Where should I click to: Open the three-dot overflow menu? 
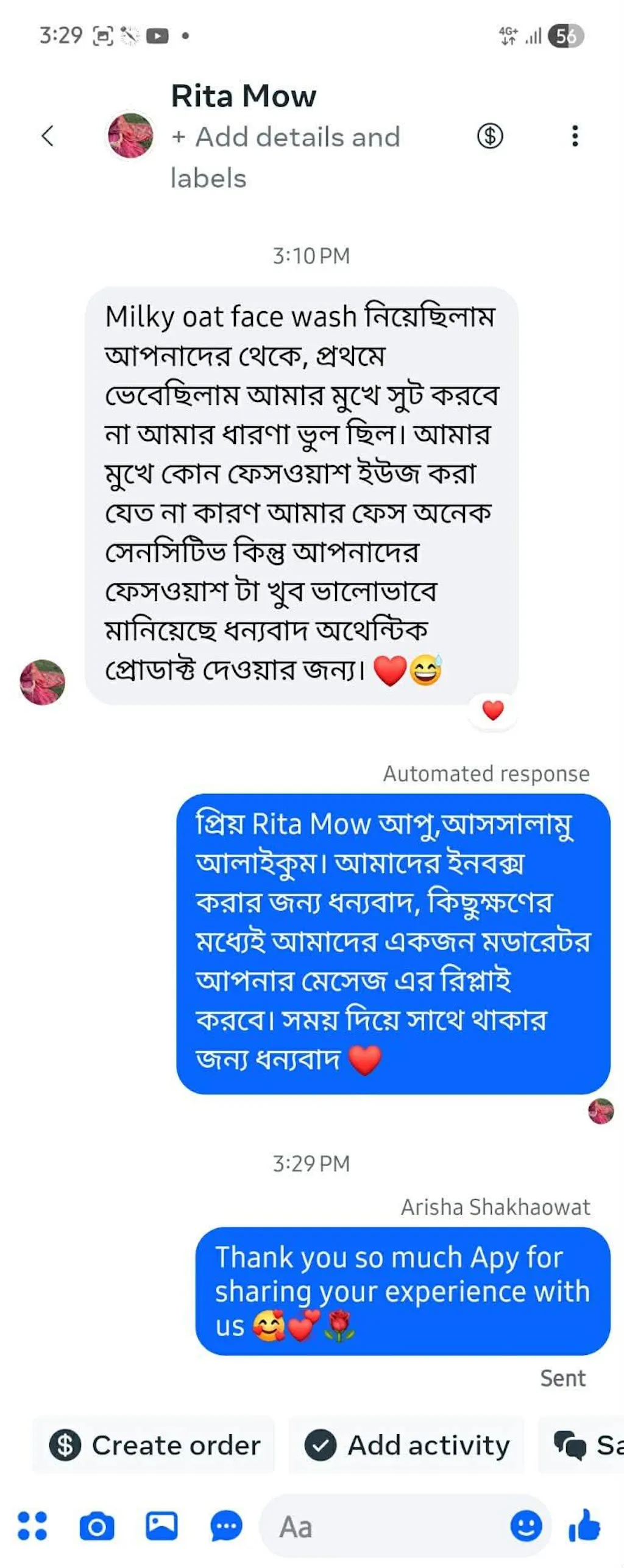[x=574, y=136]
